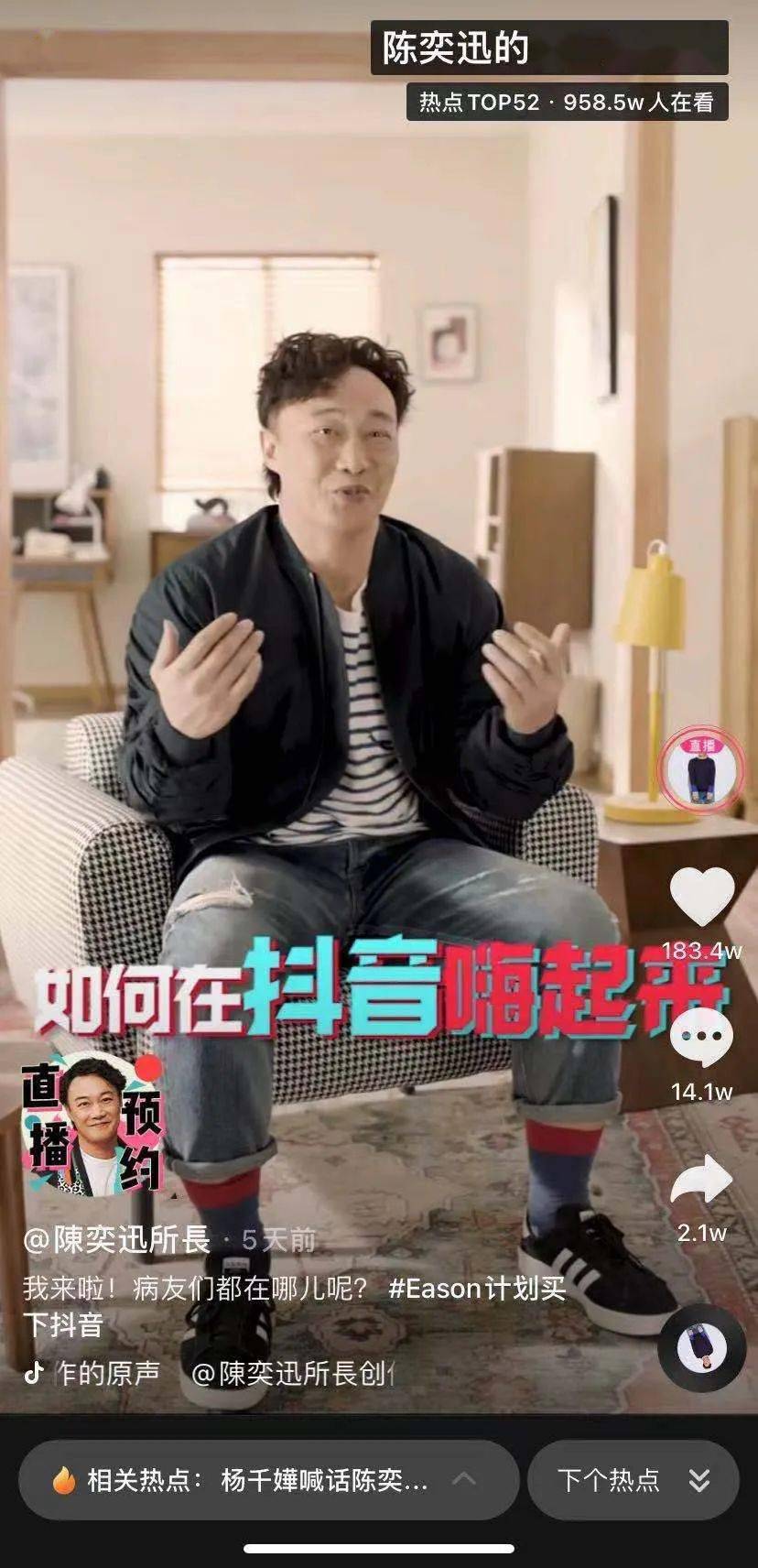The width and height of the screenshot is (758, 1568).
Task: Go to next hot topic 下个热点
Action: [x=633, y=1480]
